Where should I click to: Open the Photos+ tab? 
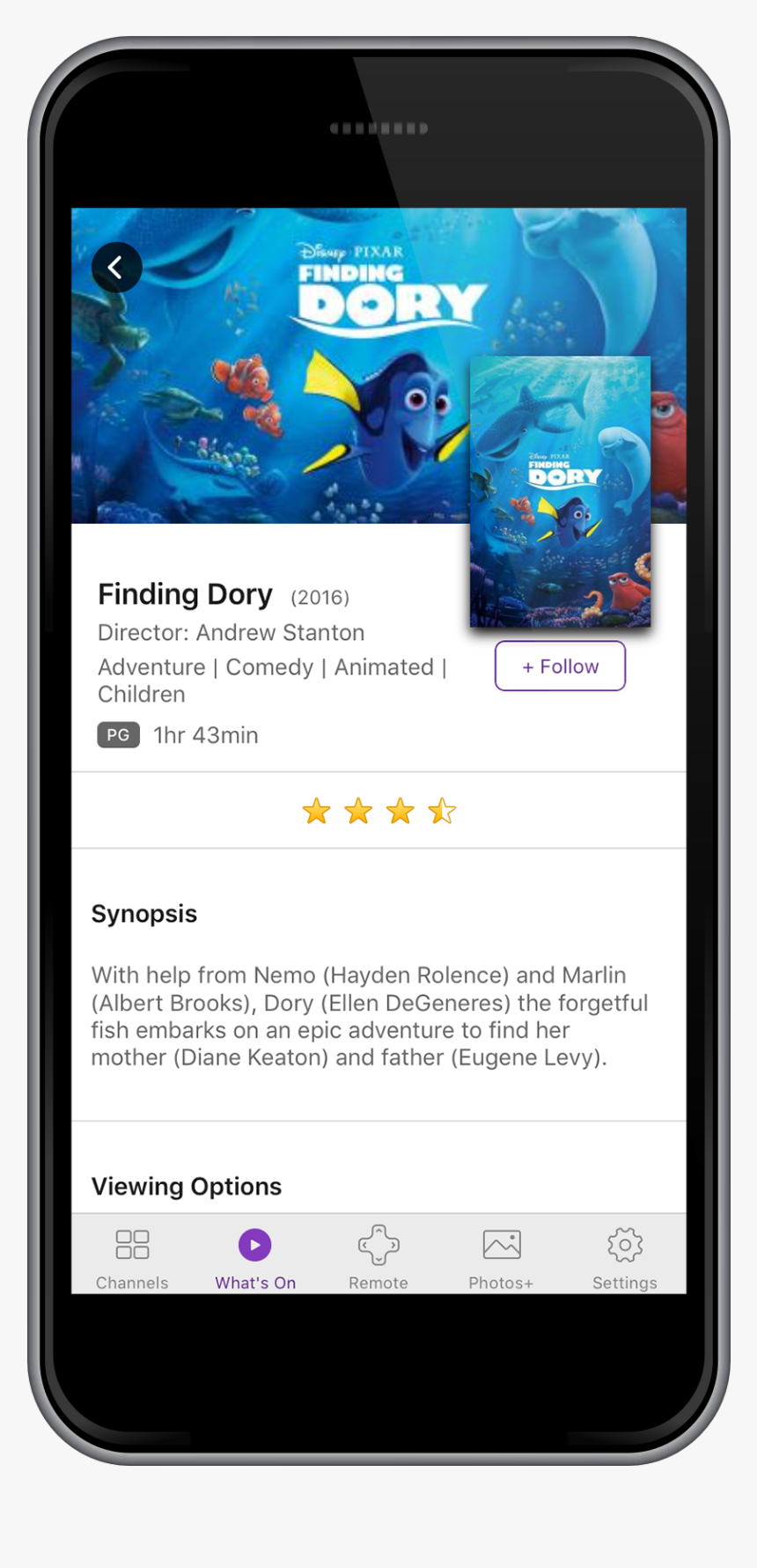pos(501,1259)
